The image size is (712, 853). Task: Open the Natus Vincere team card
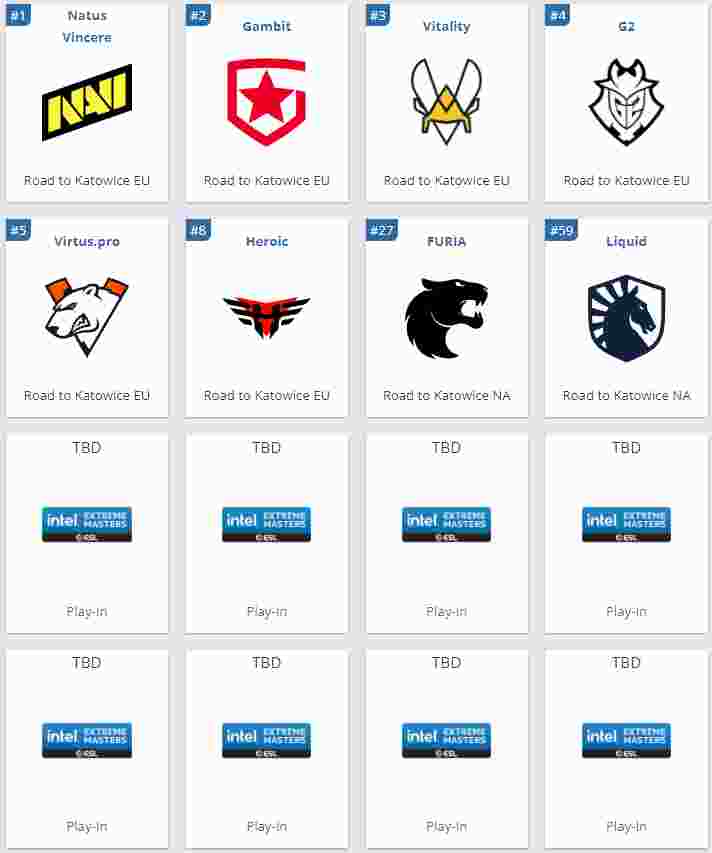(x=87, y=103)
